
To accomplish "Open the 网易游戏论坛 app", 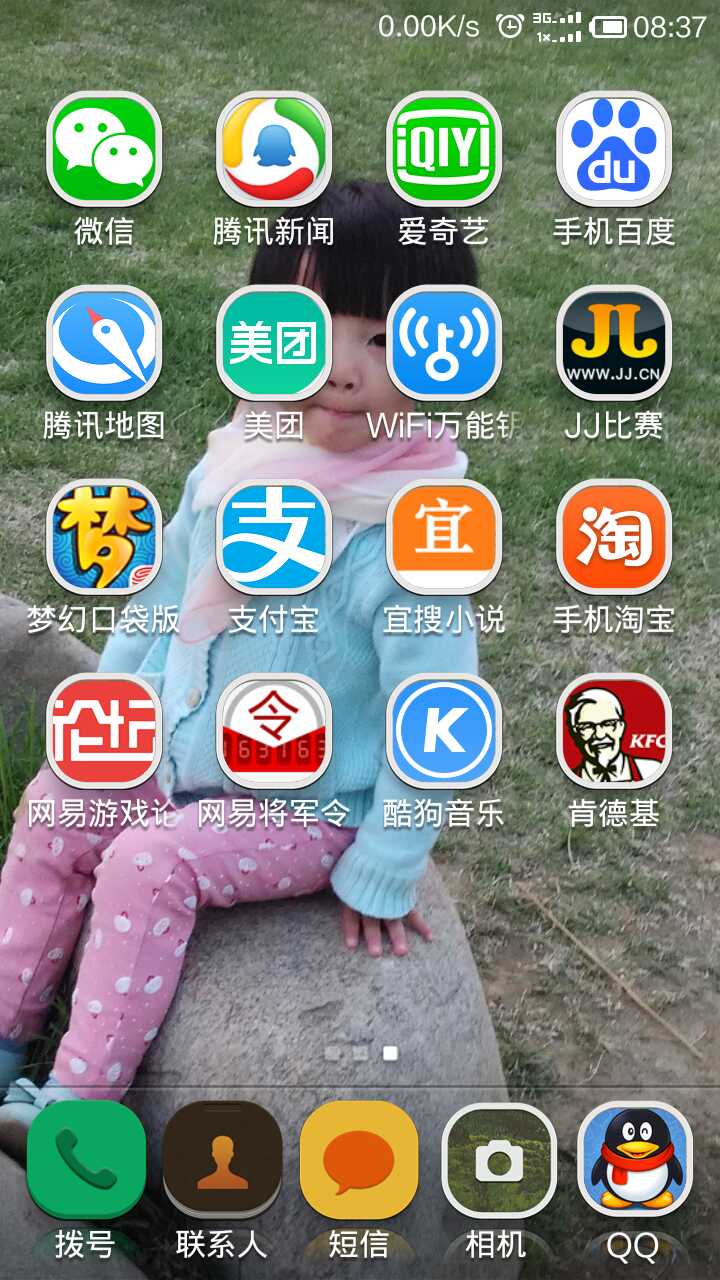I will click(x=104, y=732).
